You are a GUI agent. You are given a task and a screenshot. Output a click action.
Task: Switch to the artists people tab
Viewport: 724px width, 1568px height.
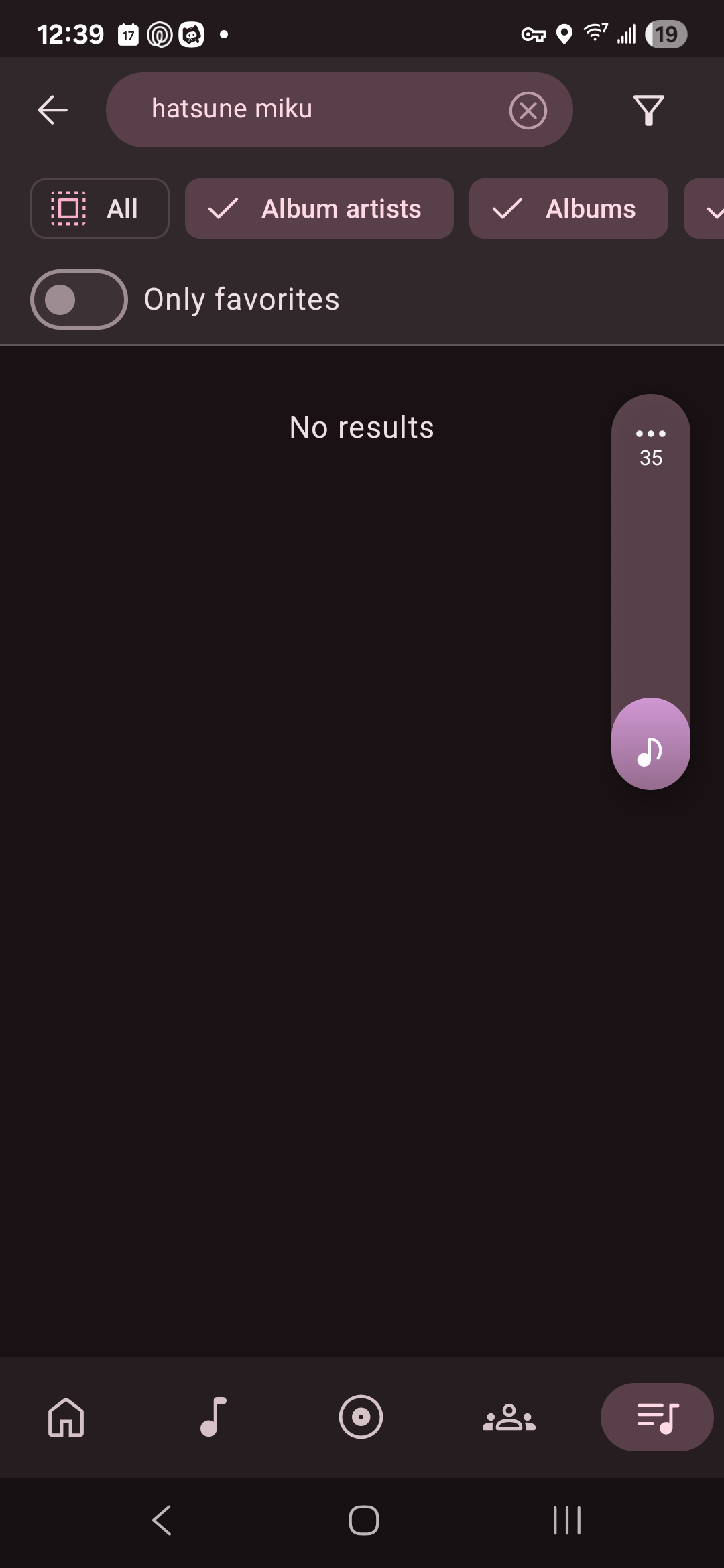[509, 1417]
